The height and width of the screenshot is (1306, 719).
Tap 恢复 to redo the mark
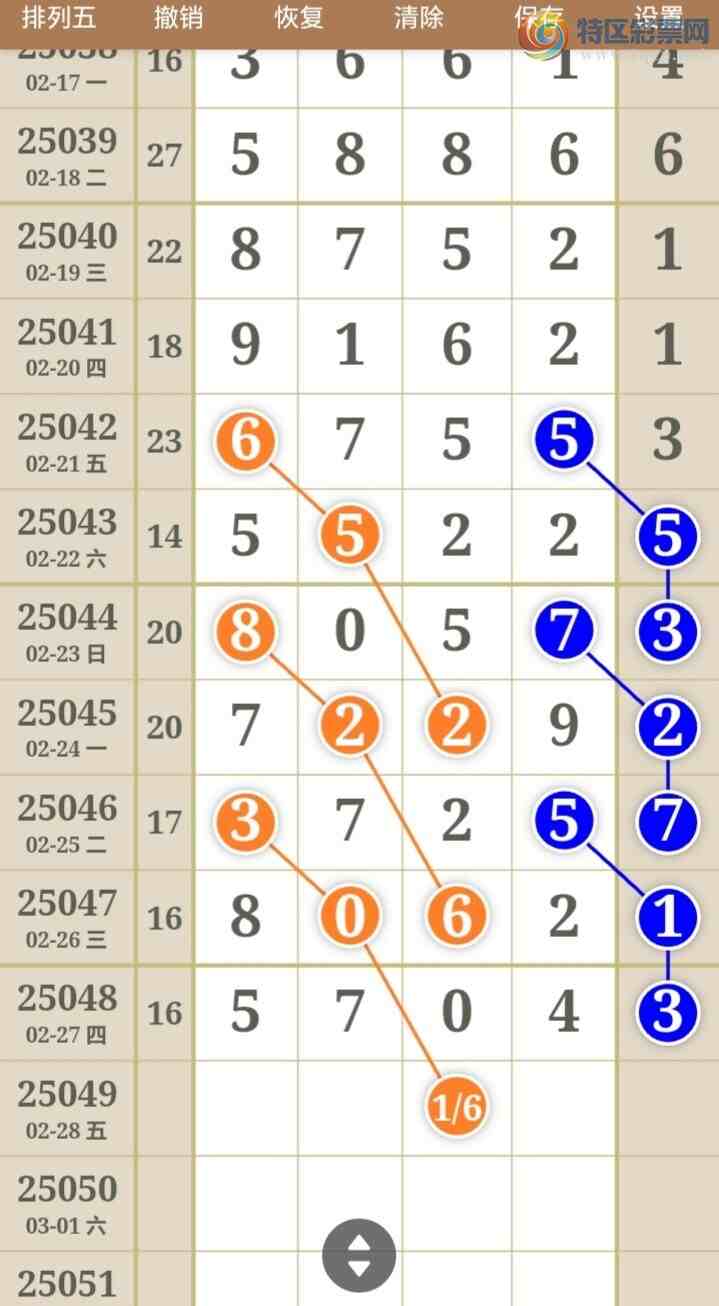point(299,18)
